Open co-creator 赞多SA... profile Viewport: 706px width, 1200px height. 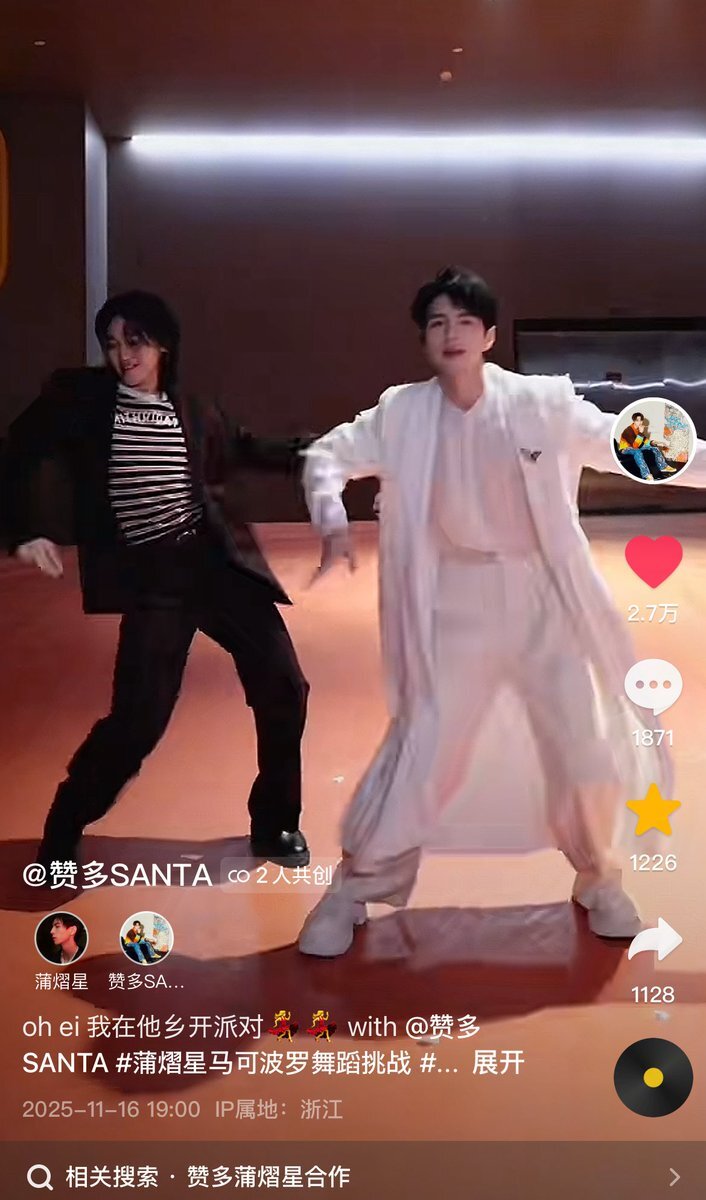(147, 939)
